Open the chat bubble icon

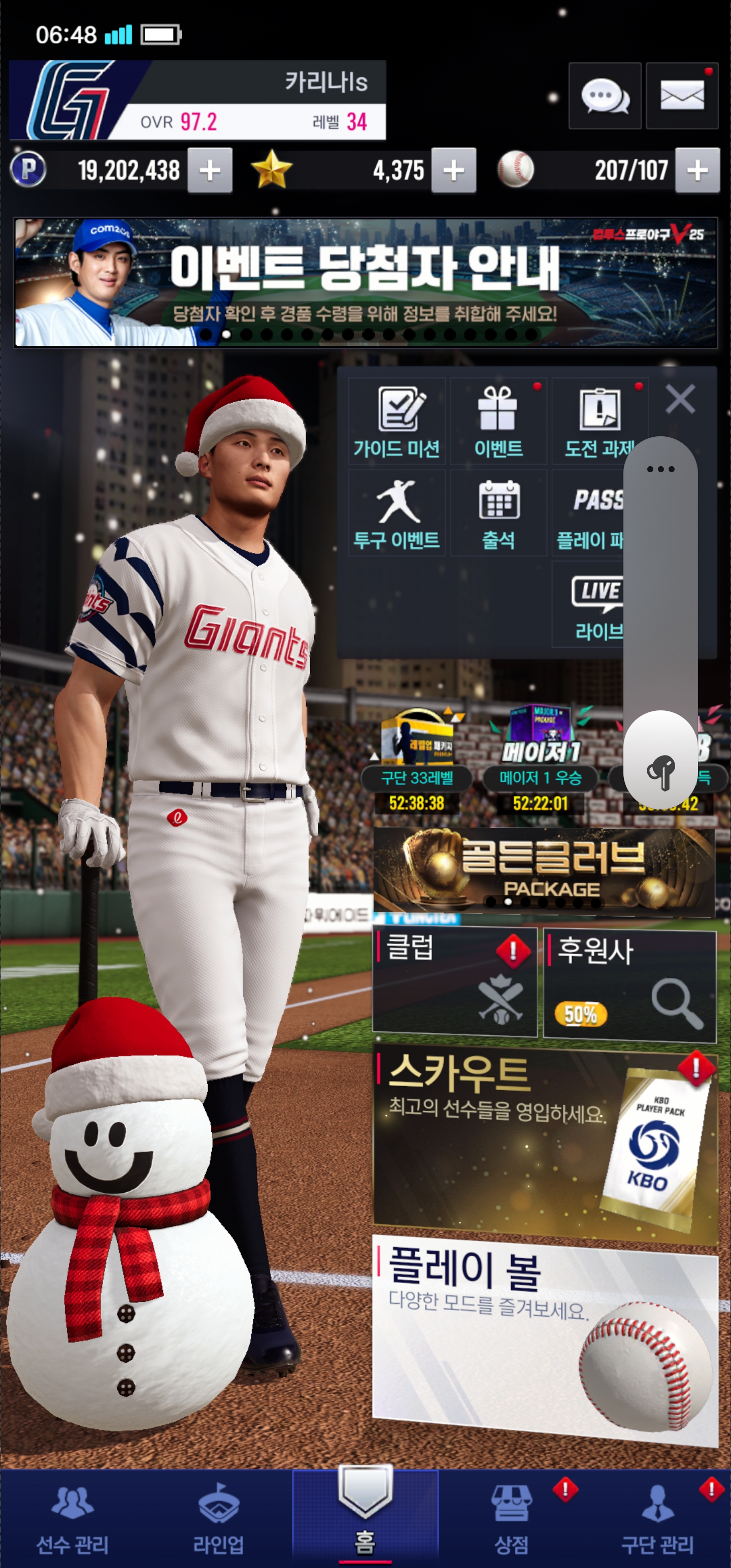click(605, 96)
